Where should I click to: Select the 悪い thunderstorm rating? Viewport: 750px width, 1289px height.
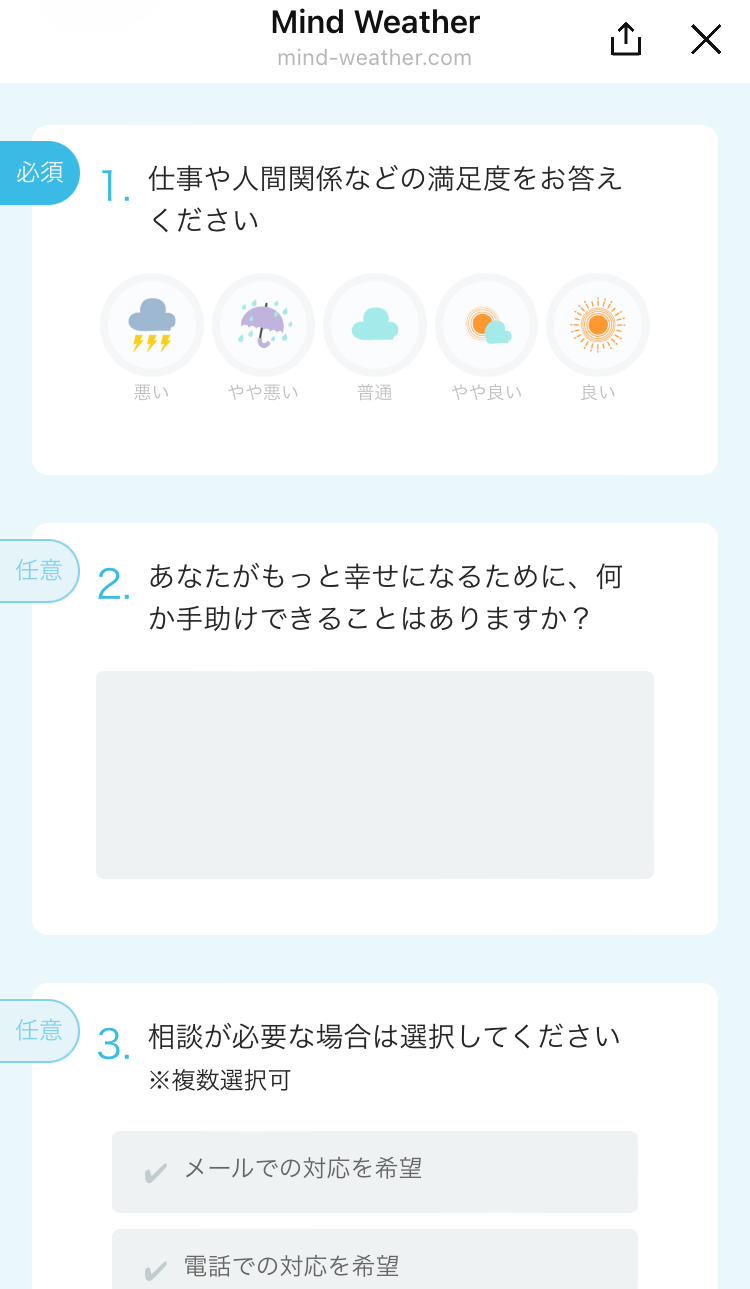tap(152, 325)
